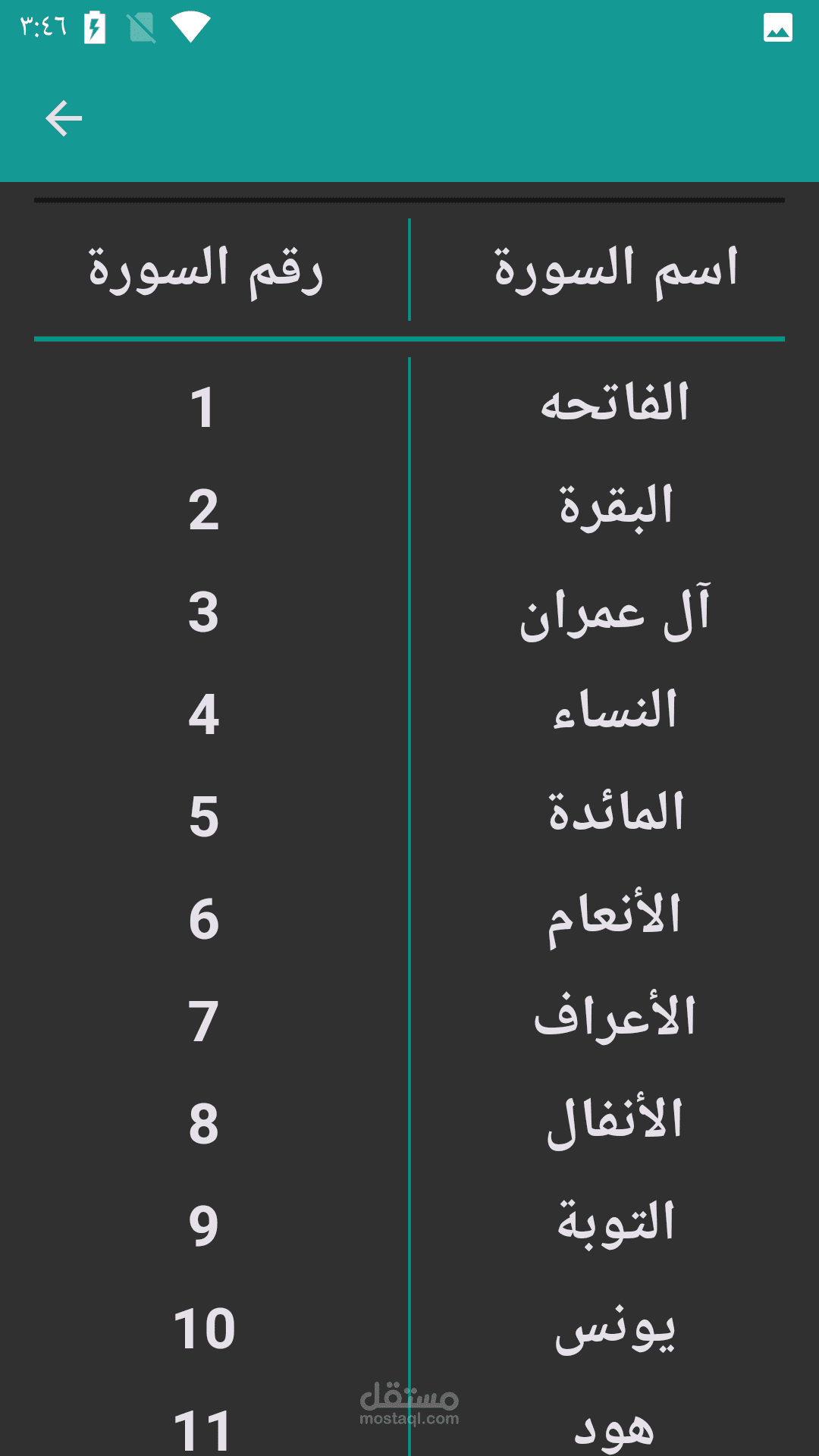Open surah الأنفال
The image size is (819, 1456).
(x=615, y=1120)
